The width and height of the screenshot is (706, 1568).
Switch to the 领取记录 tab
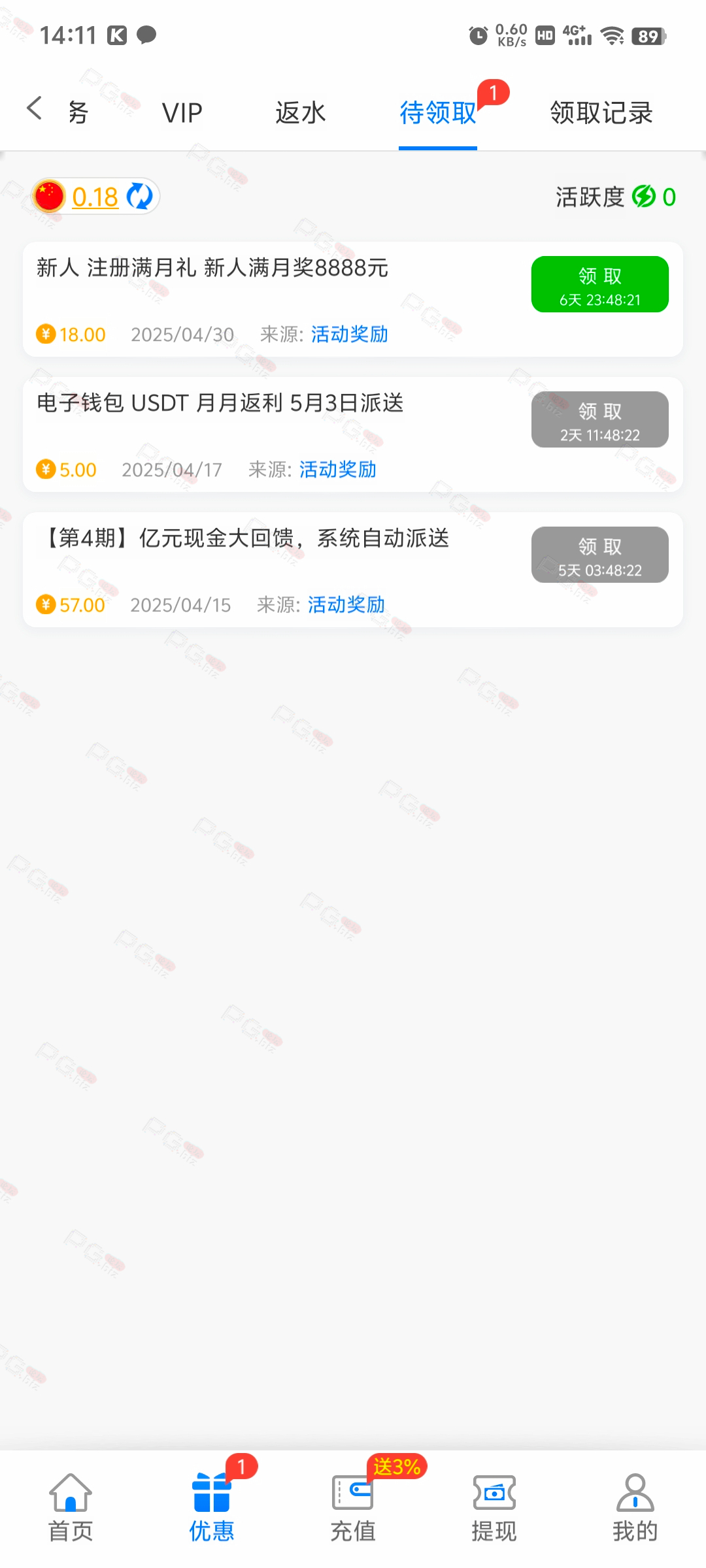(601, 113)
